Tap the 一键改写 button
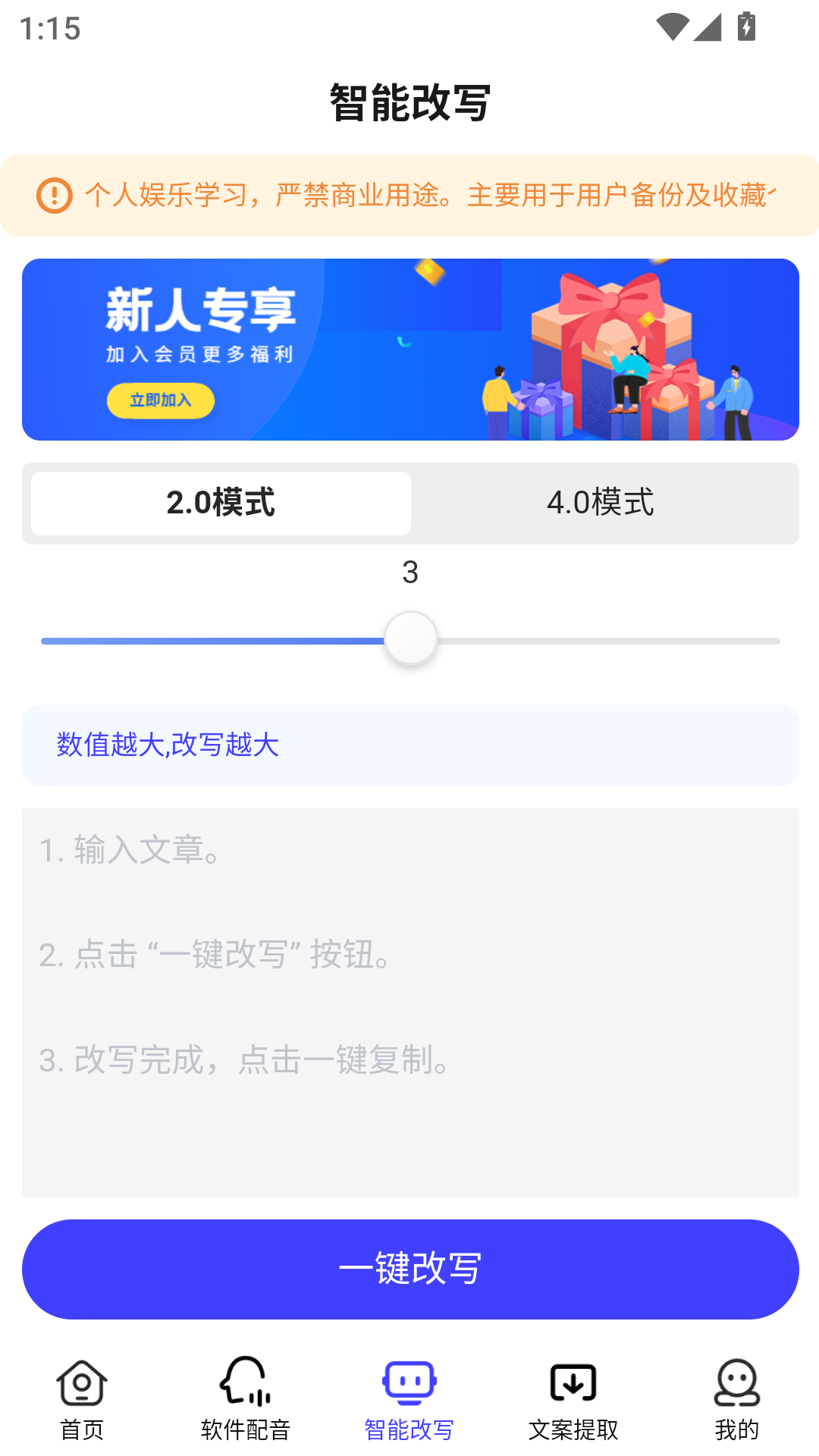This screenshot has height=1456, width=819. [410, 1269]
